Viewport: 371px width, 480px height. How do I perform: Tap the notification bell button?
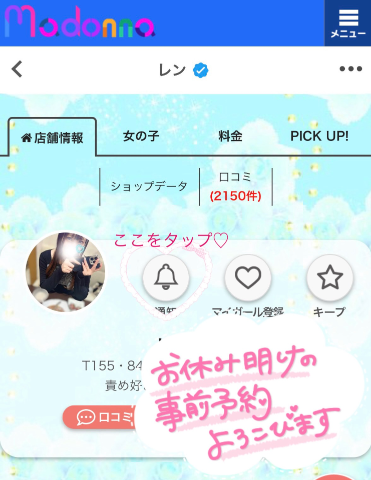tap(166, 278)
